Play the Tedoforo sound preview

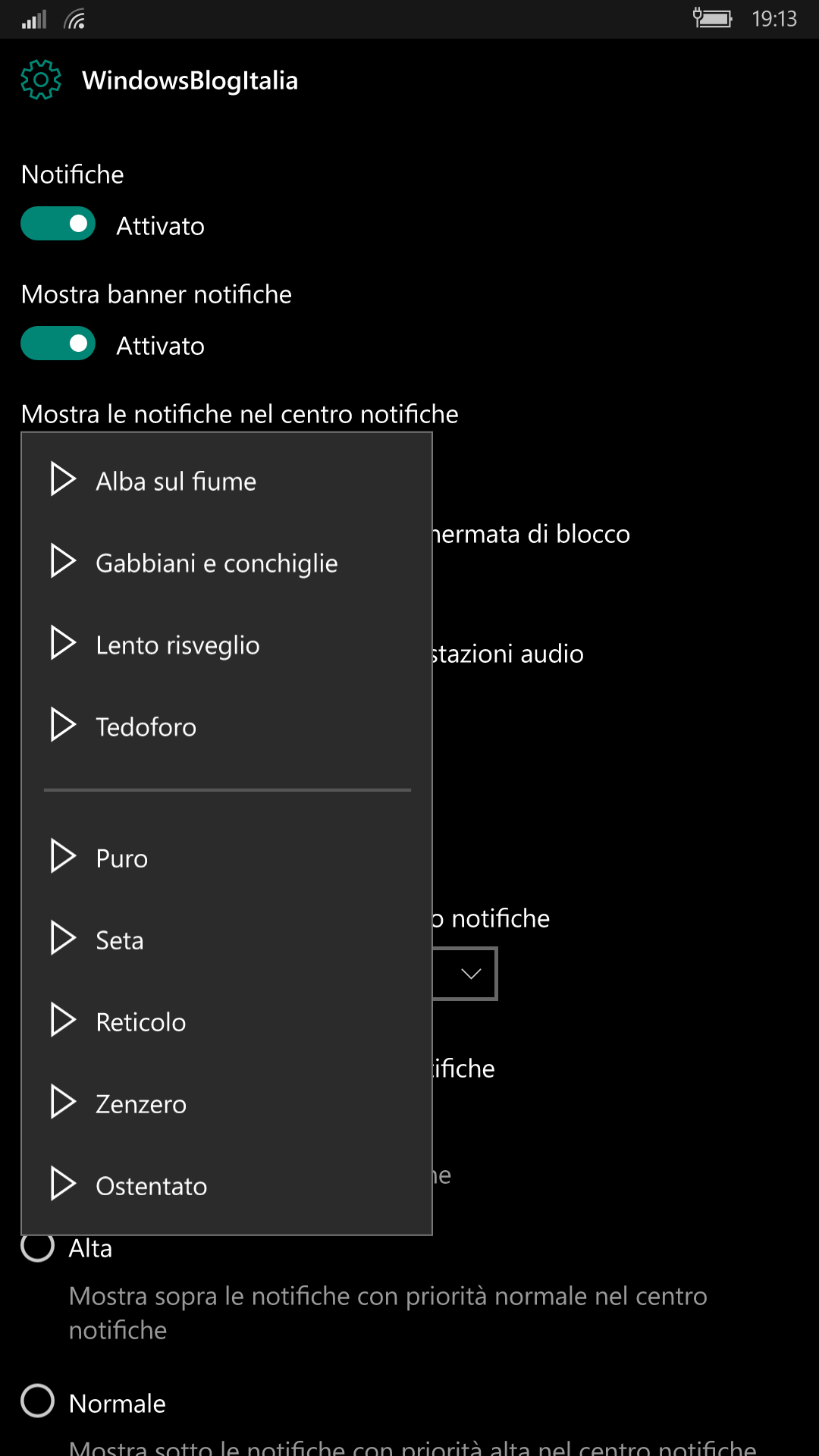63,725
